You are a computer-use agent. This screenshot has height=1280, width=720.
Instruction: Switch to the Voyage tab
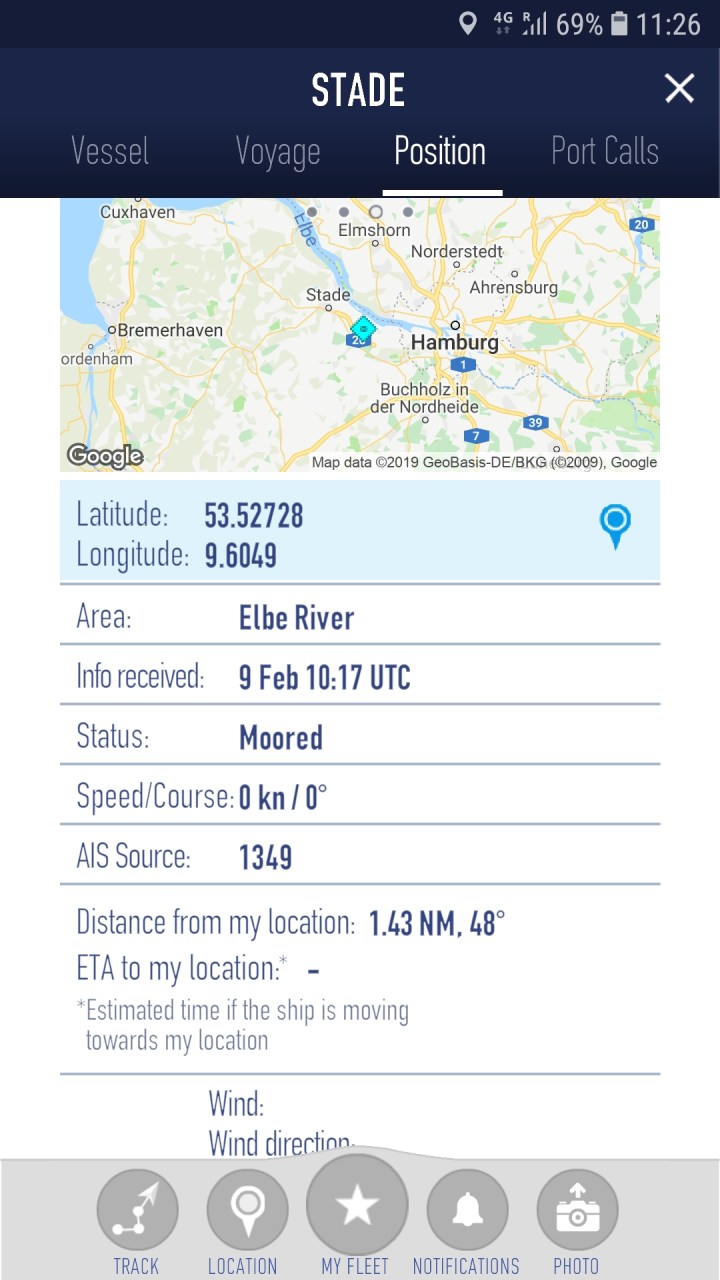tap(278, 152)
